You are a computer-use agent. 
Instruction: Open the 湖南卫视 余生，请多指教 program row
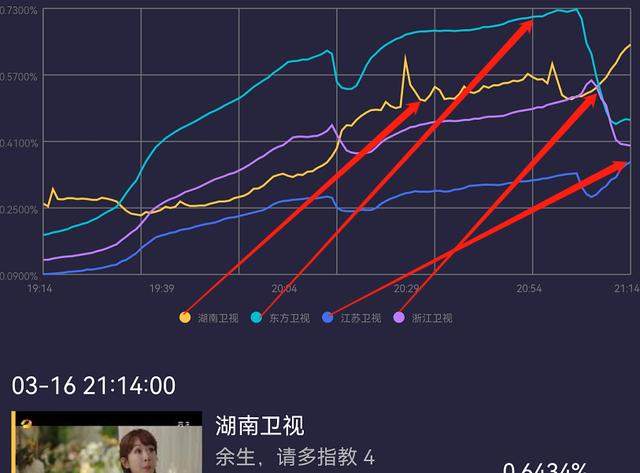point(320,442)
